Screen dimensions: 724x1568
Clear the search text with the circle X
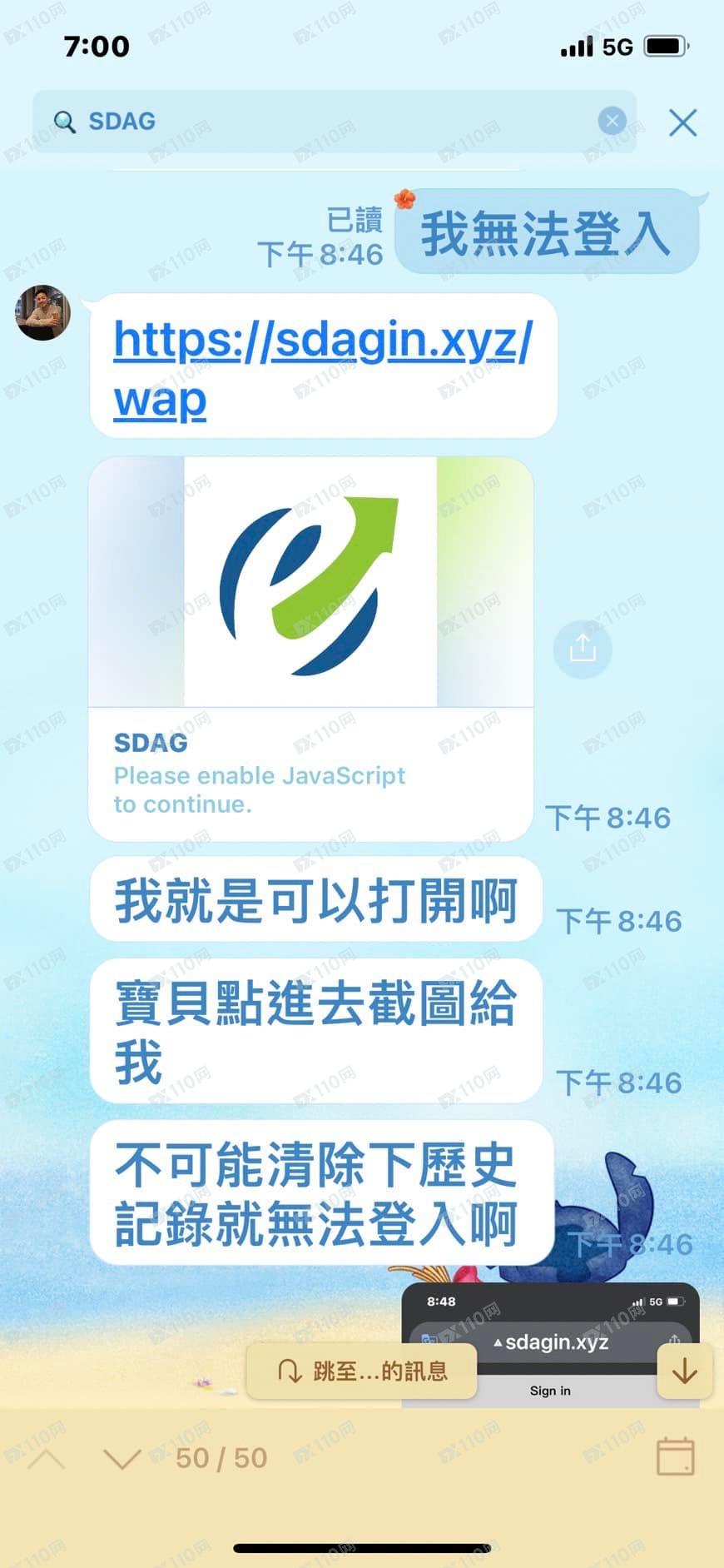(x=612, y=122)
